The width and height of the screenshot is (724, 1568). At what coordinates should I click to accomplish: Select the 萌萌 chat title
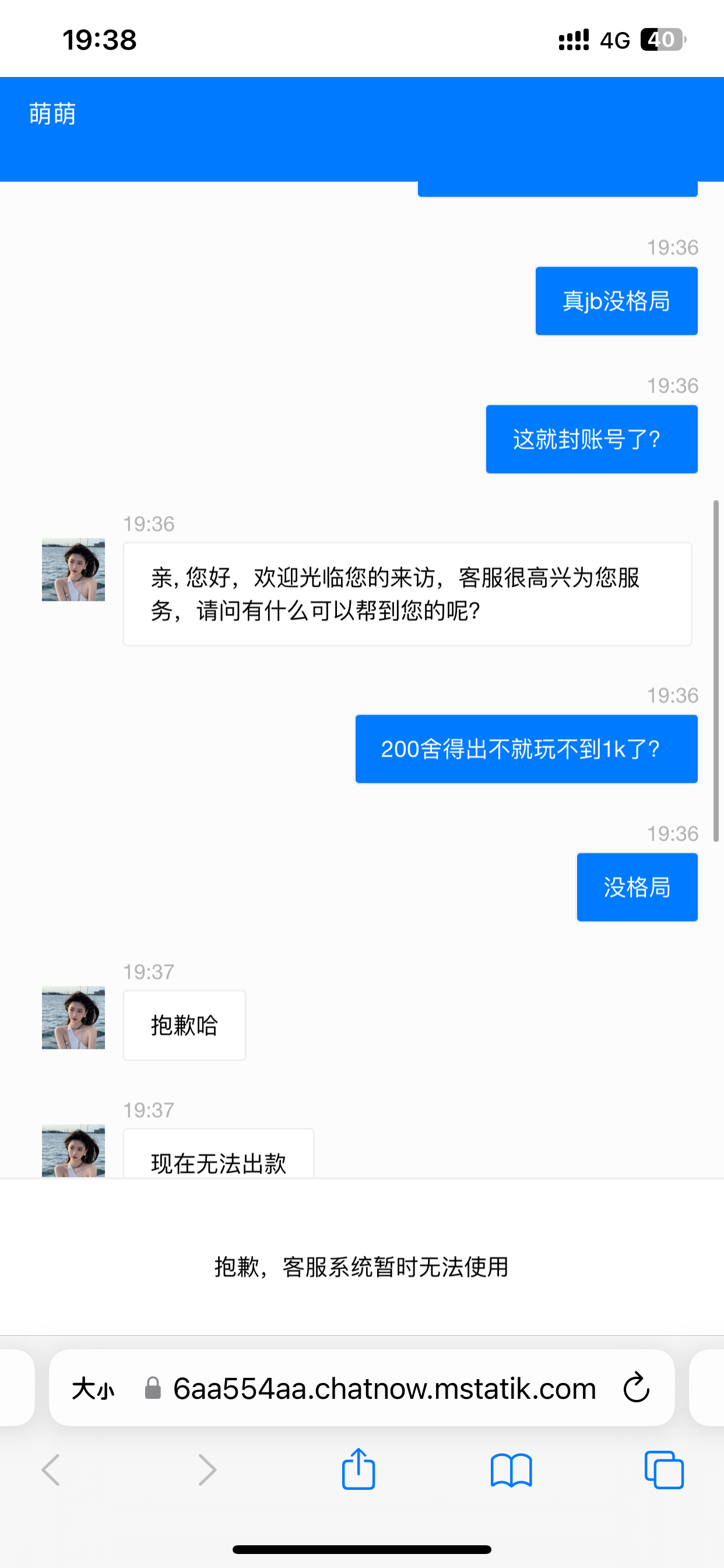[x=52, y=114]
